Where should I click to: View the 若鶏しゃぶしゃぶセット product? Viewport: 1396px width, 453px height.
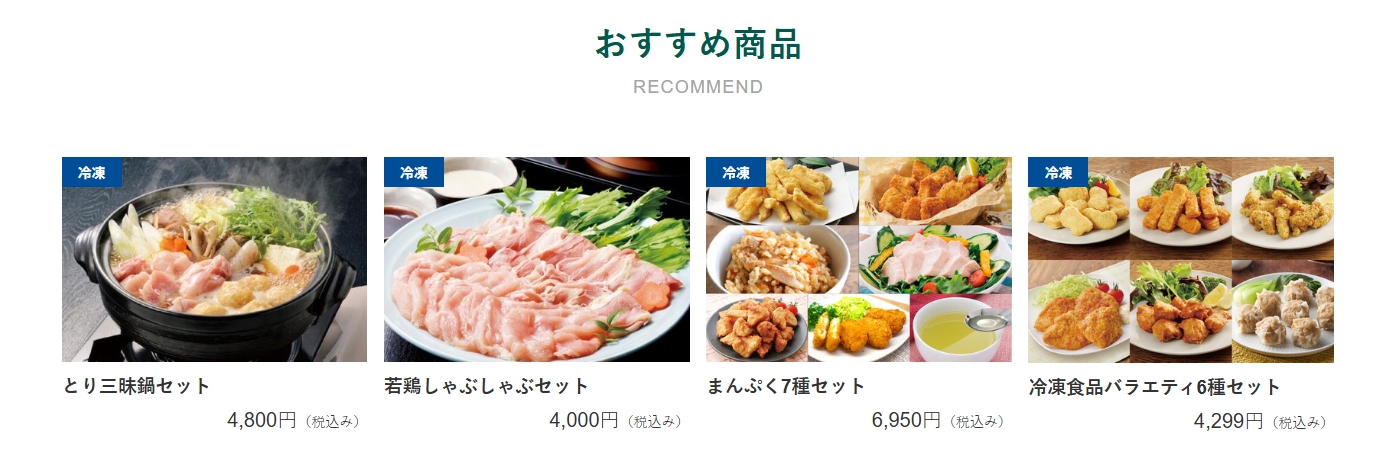[536, 260]
